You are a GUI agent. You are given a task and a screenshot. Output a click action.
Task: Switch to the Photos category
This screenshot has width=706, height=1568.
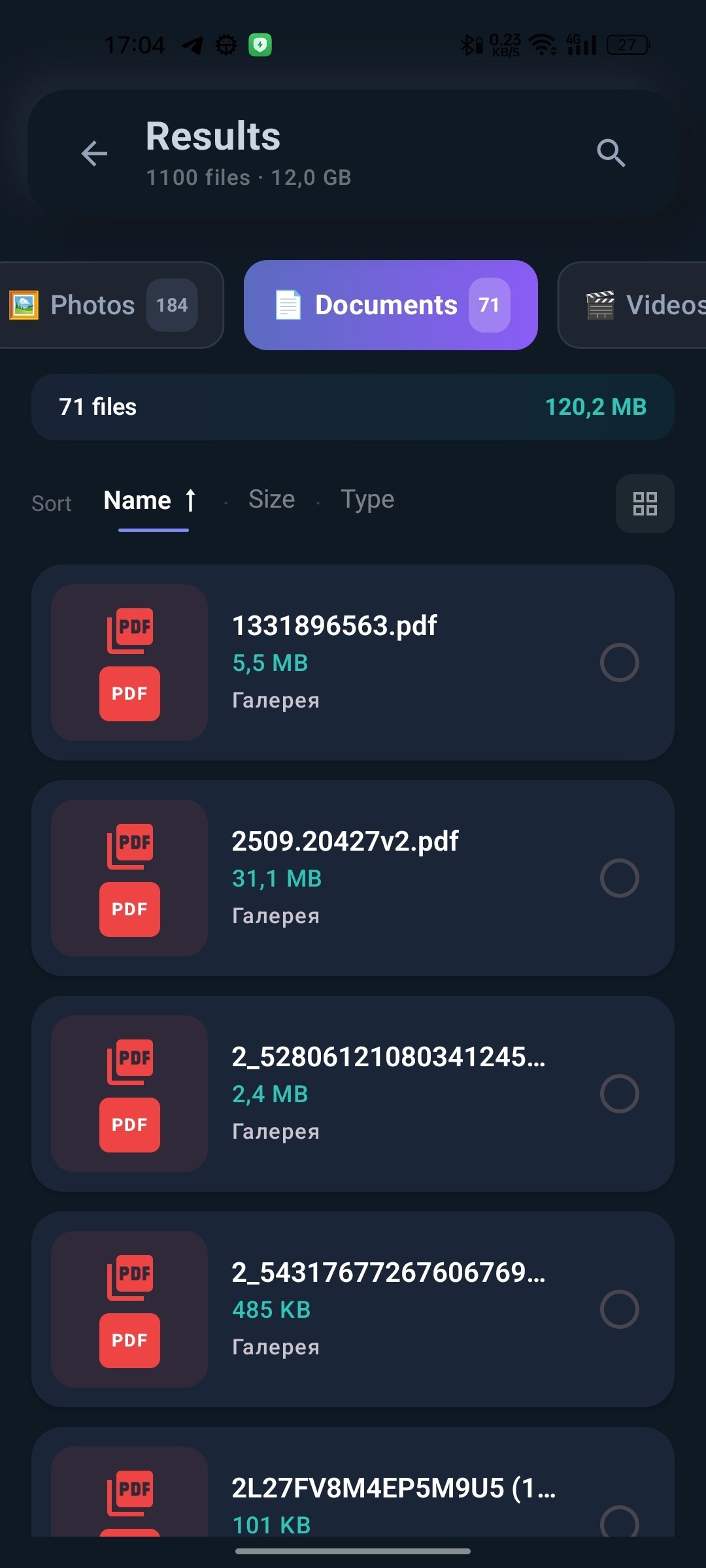[111, 305]
